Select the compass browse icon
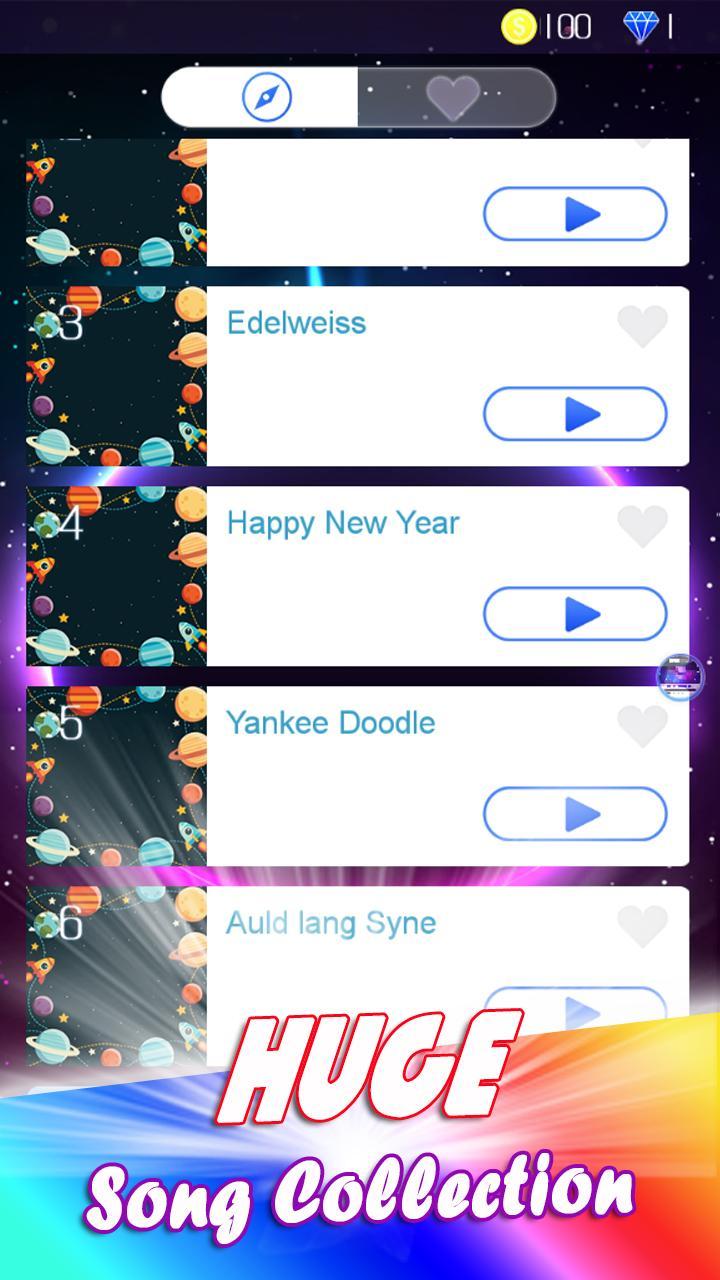 click(x=268, y=96)
